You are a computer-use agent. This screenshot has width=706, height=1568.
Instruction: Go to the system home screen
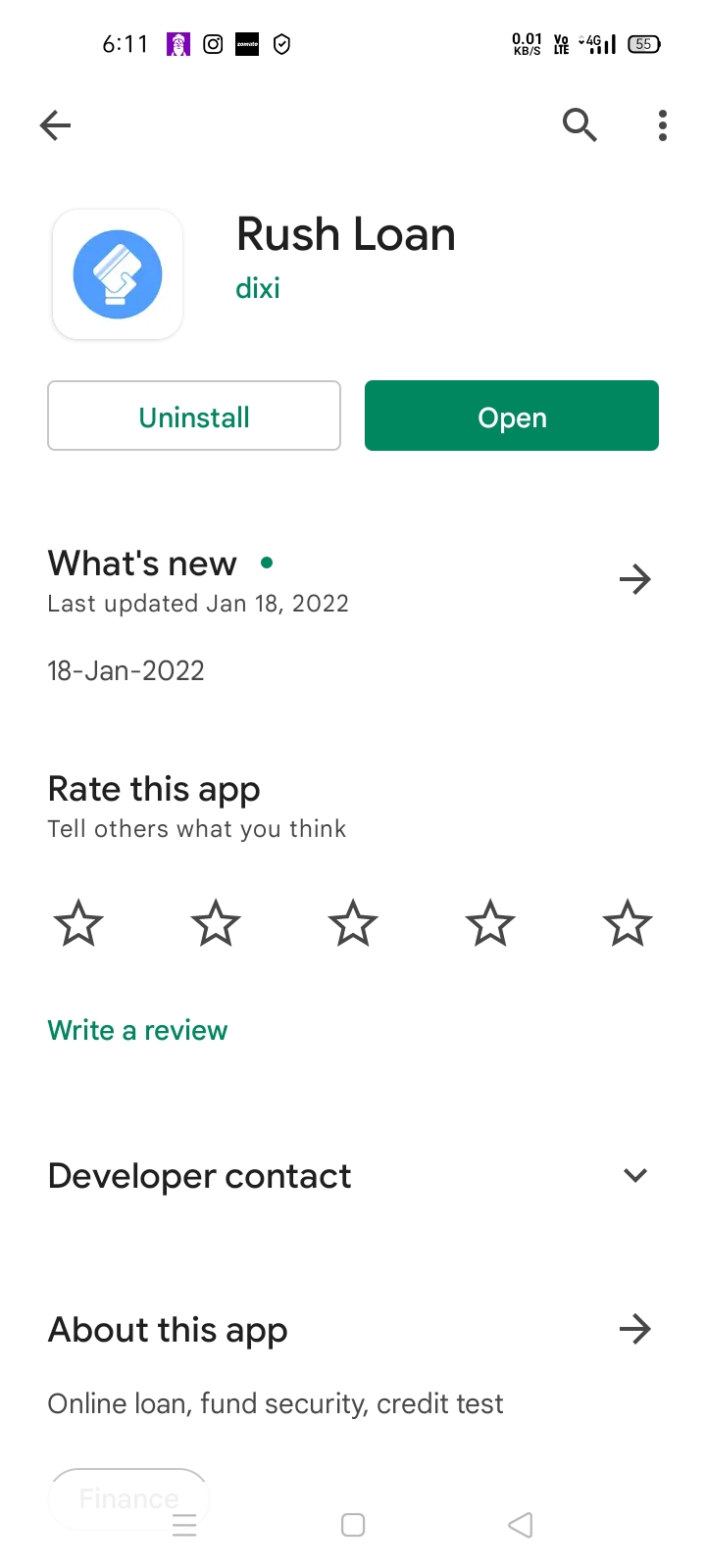(353, 1525)
